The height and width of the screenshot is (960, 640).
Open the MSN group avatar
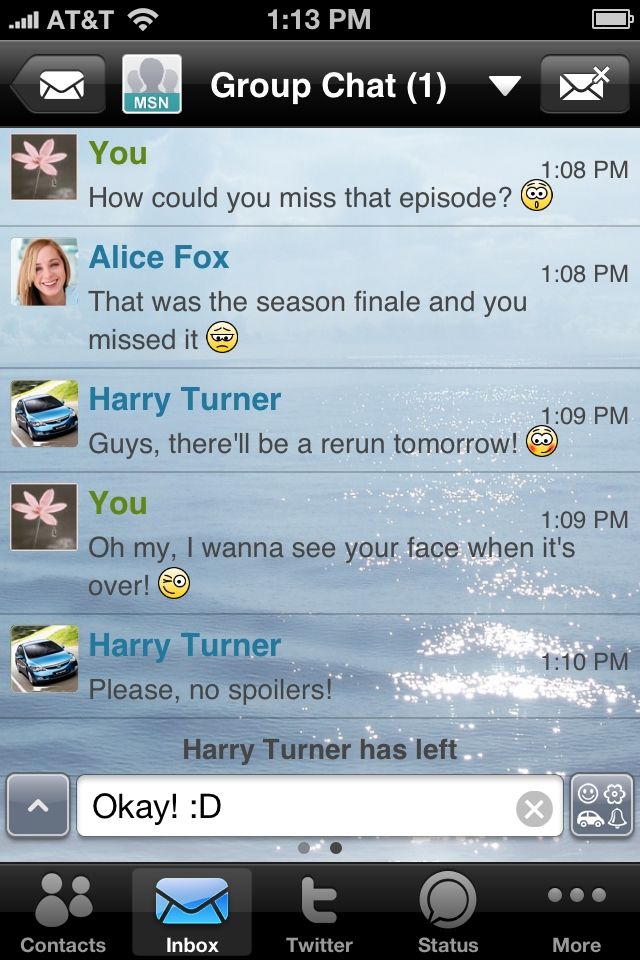click(x=151, y=85)
